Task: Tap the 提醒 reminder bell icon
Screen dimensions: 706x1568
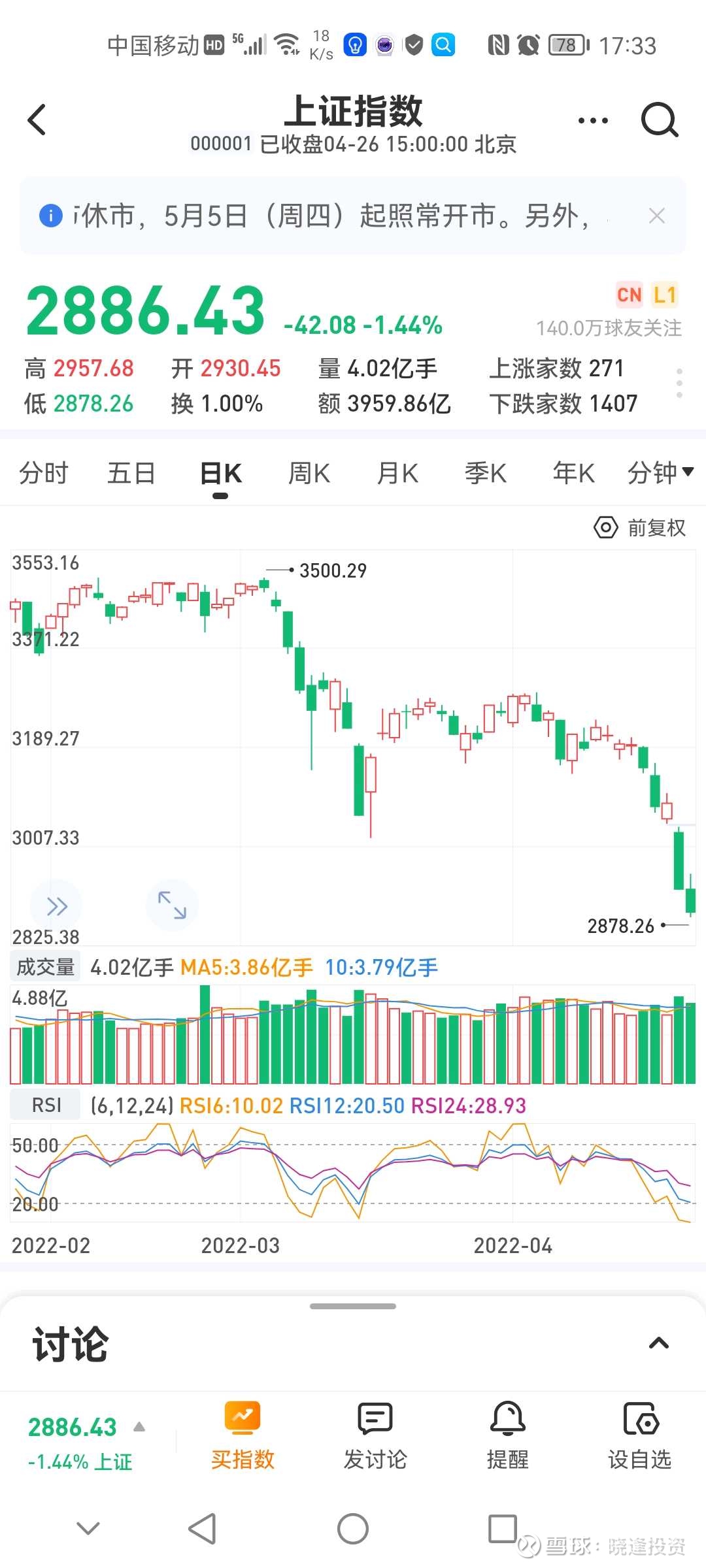Action: click(509, 1420)
